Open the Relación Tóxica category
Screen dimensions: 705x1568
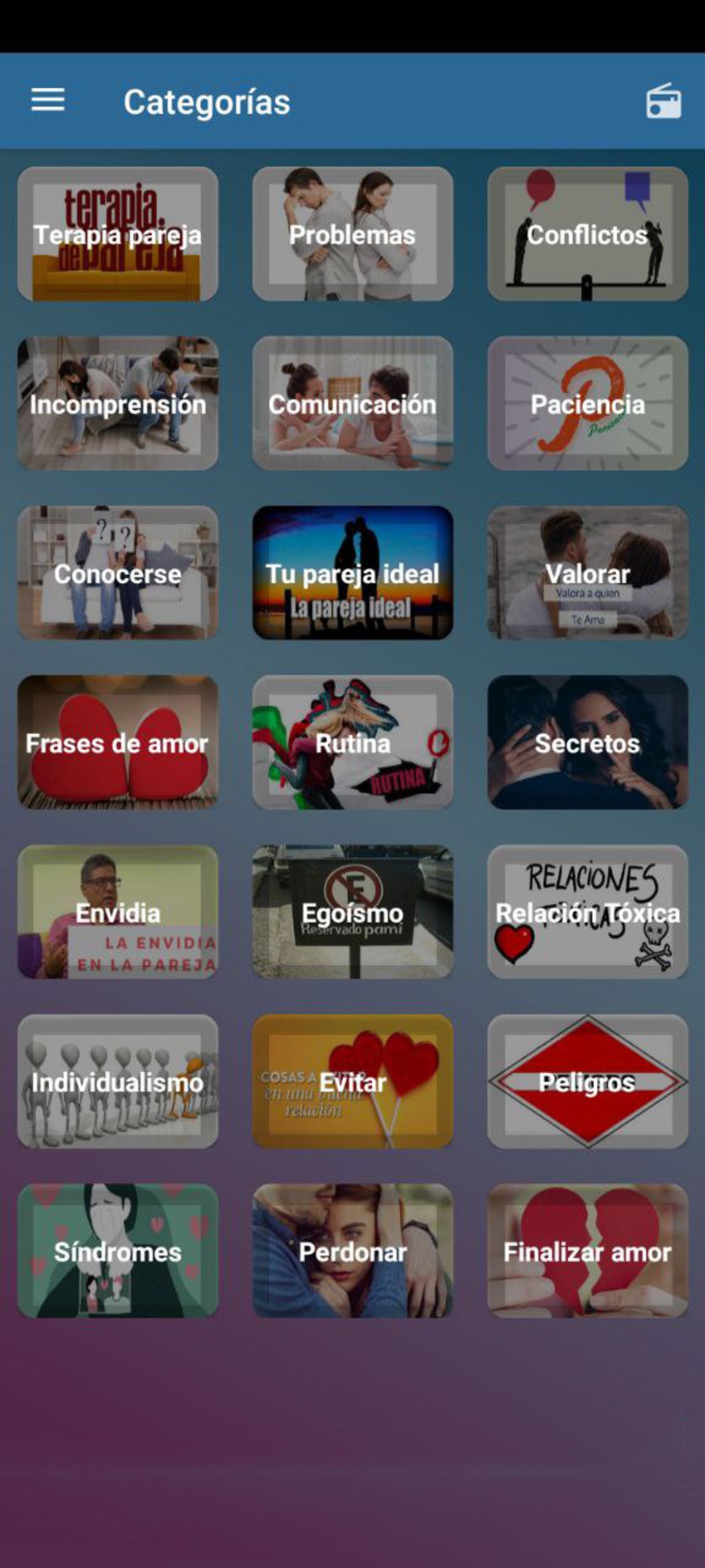pos(587,912)
